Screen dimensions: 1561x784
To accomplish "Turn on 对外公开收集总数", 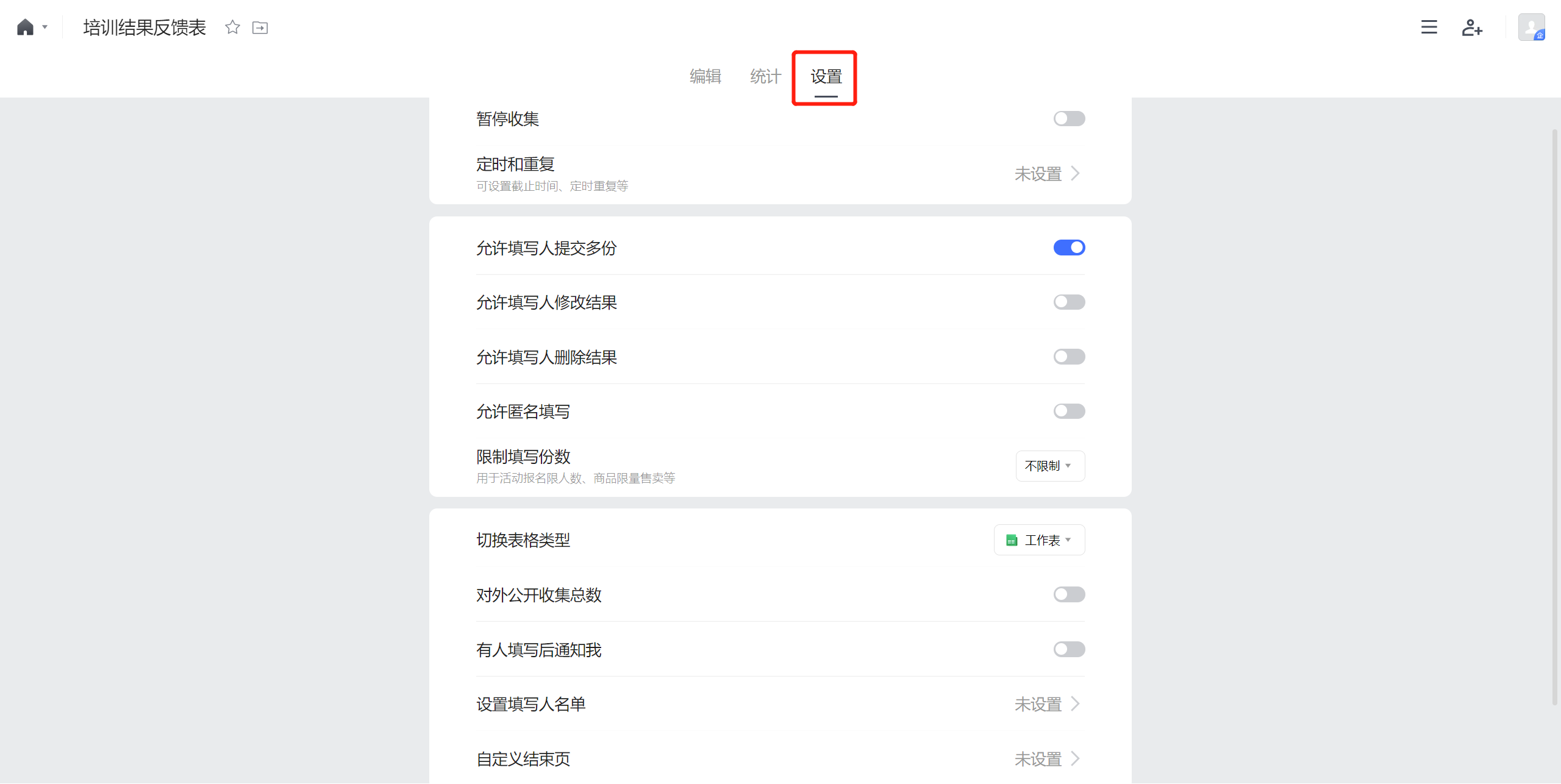I will click(1069, 594).
